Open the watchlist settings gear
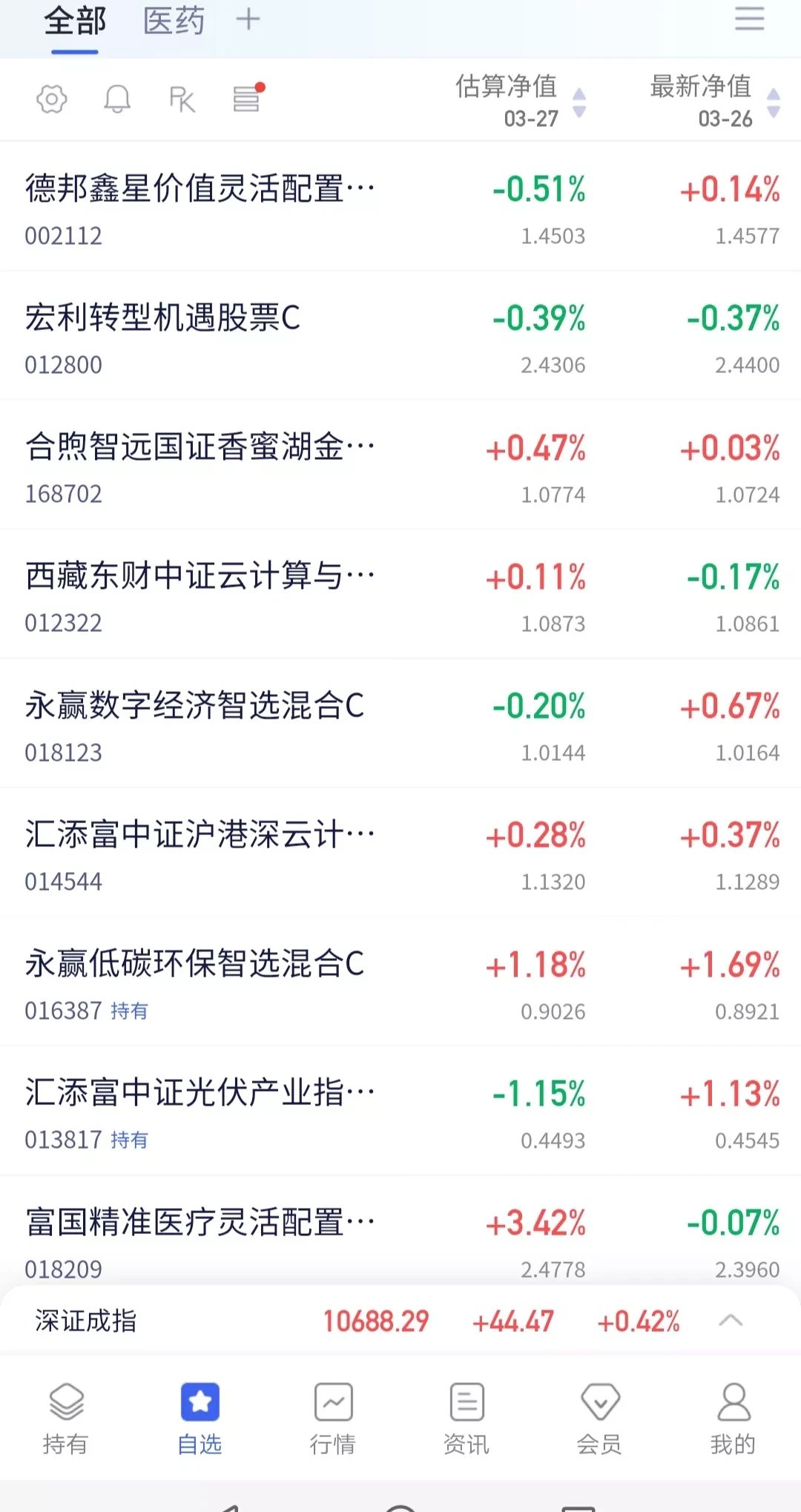This screenshot has width=801, height=1512. pyautogui.click(x=51, y=99)
